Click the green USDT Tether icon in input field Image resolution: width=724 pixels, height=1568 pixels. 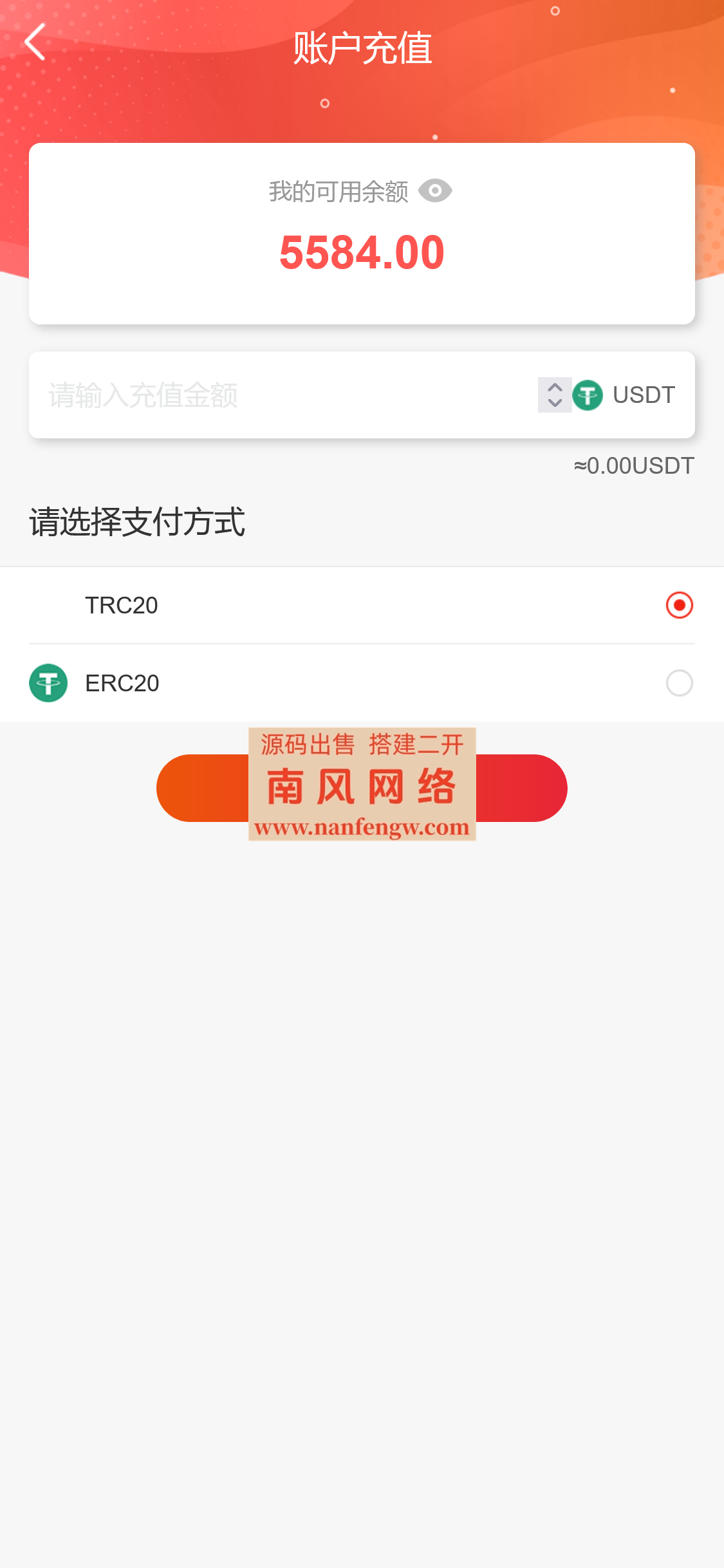[589, 395]
